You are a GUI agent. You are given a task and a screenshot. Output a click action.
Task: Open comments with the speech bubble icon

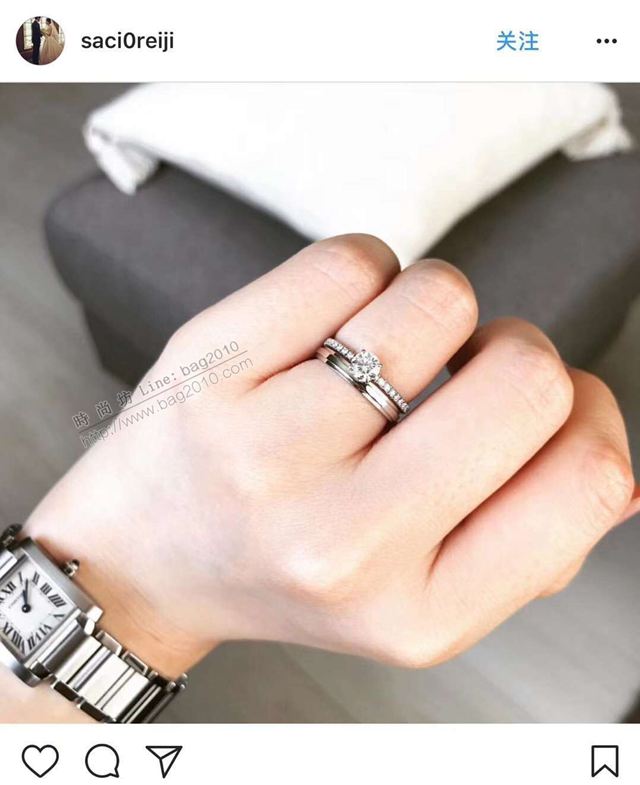102,761
